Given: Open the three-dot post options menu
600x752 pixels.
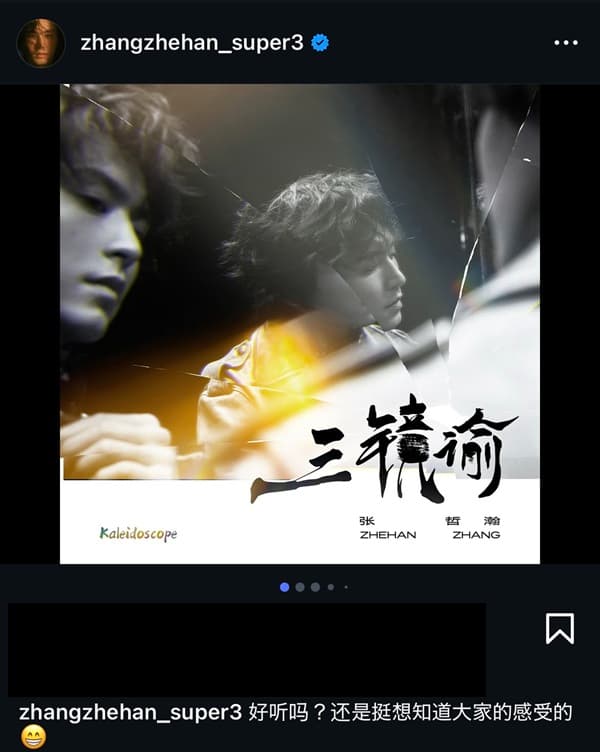Looking at the screenshot, I should 565,43.
